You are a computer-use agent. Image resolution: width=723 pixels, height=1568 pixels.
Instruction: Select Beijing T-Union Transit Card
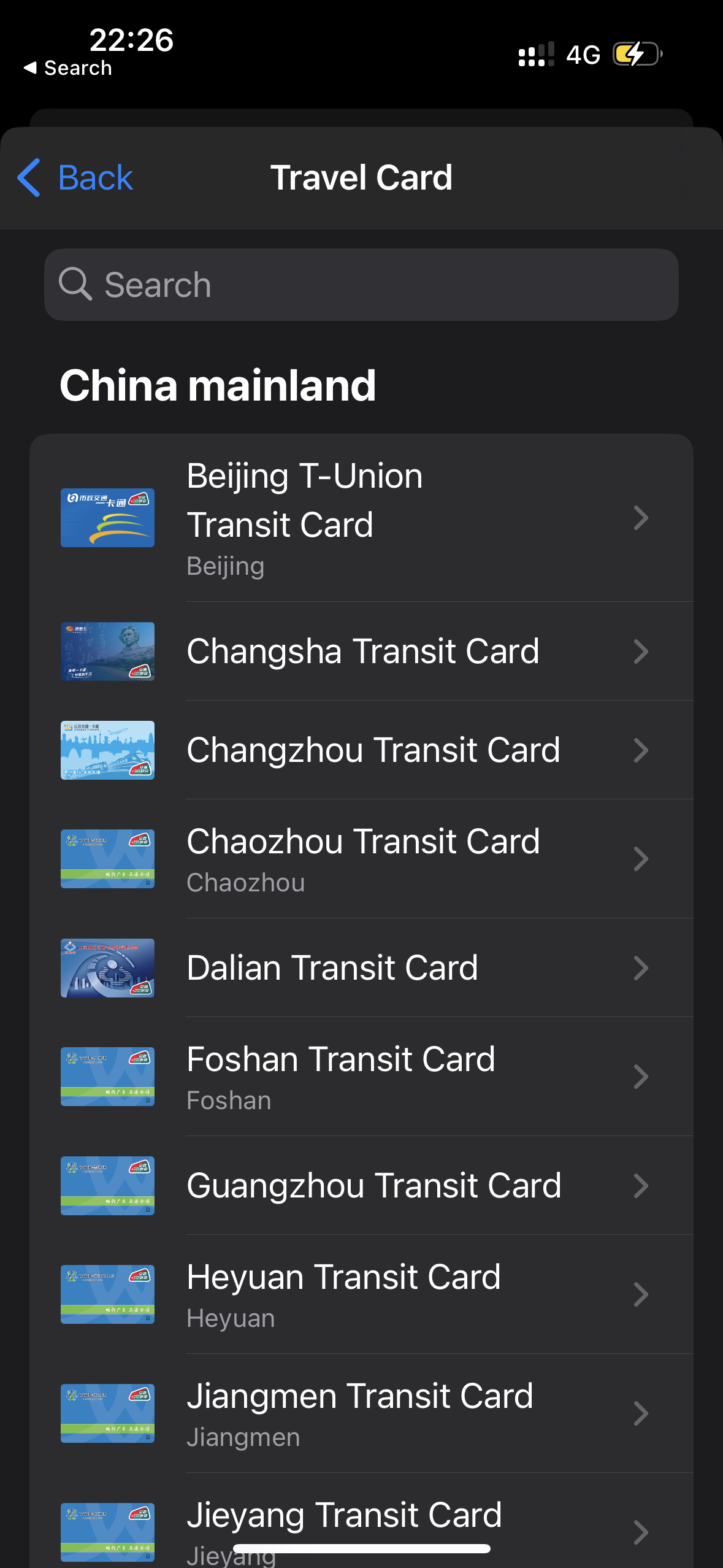(x=361, y=518)
